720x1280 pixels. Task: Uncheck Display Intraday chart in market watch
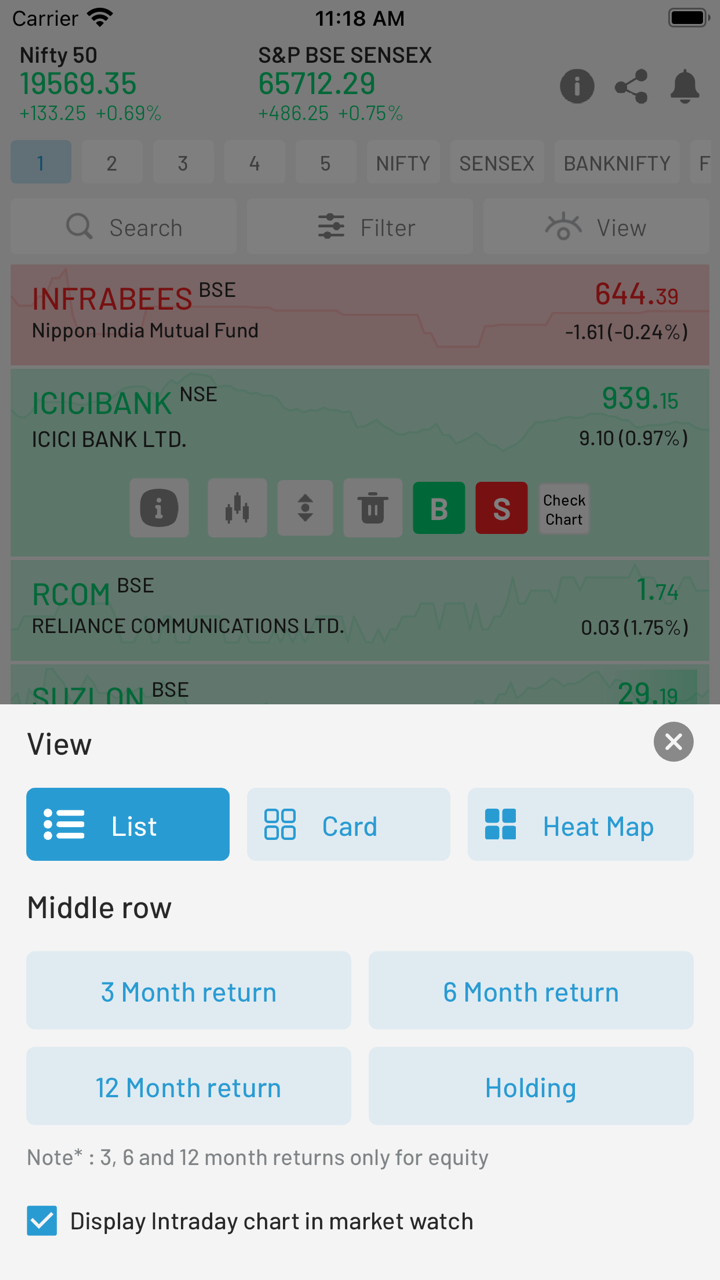pyautogui.click(x=42, y=1221)
